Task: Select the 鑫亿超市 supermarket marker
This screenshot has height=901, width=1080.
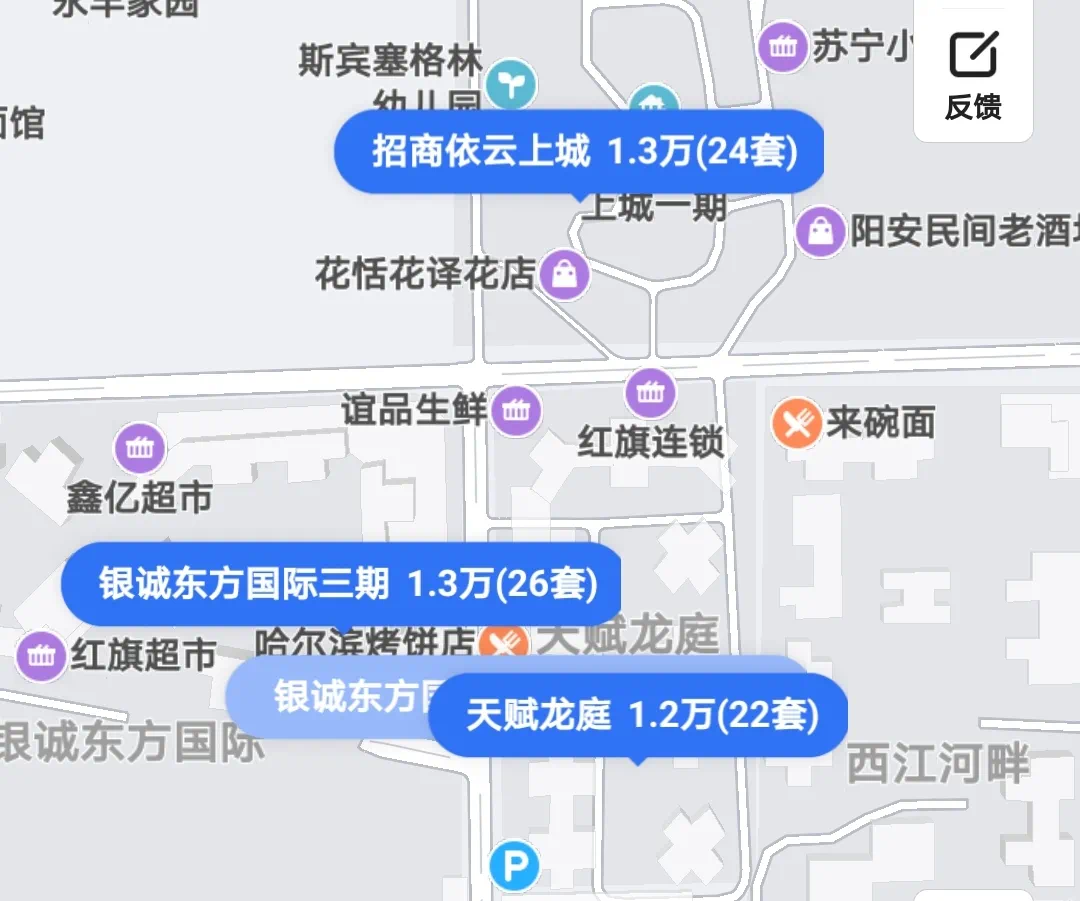Action: pos(139,450)
